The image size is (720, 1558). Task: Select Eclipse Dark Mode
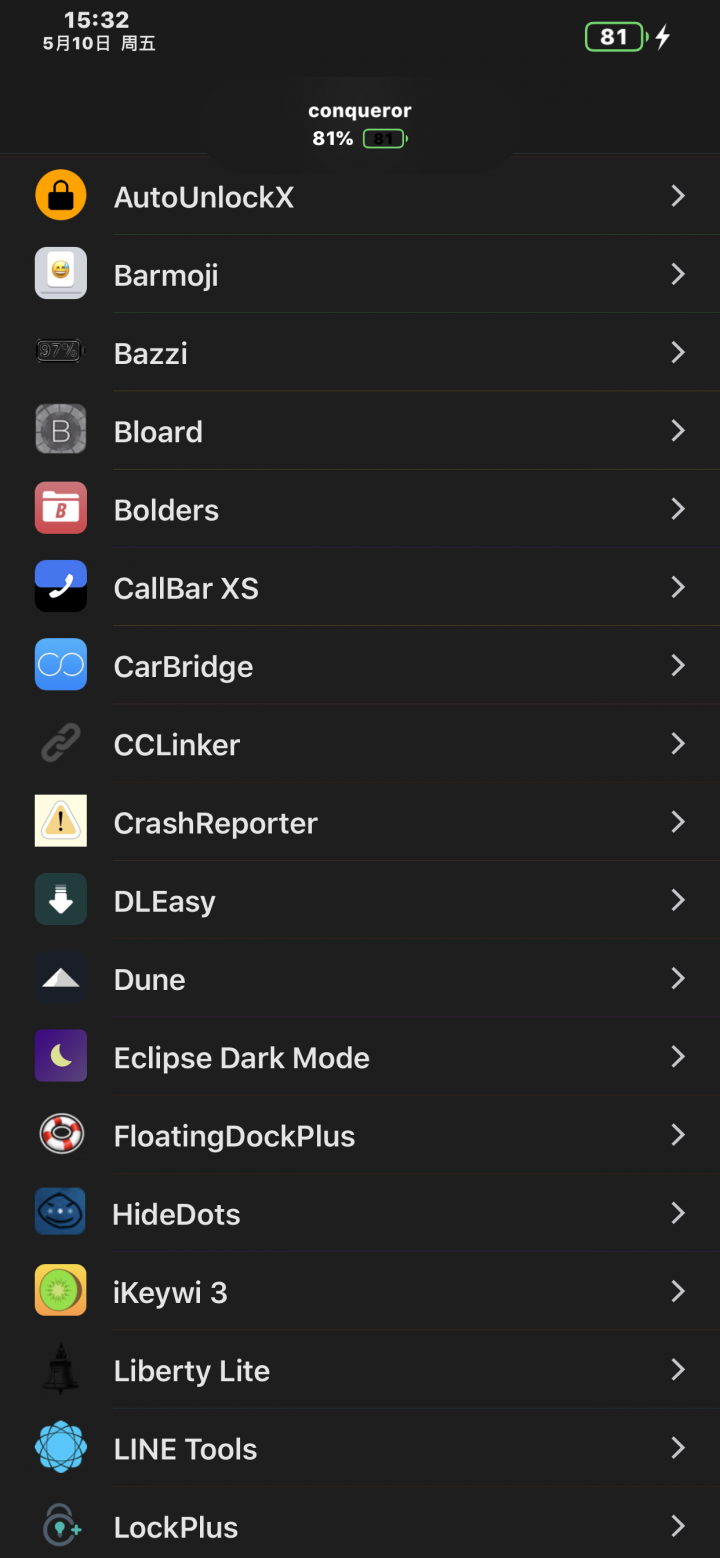tap(360, 1056)
